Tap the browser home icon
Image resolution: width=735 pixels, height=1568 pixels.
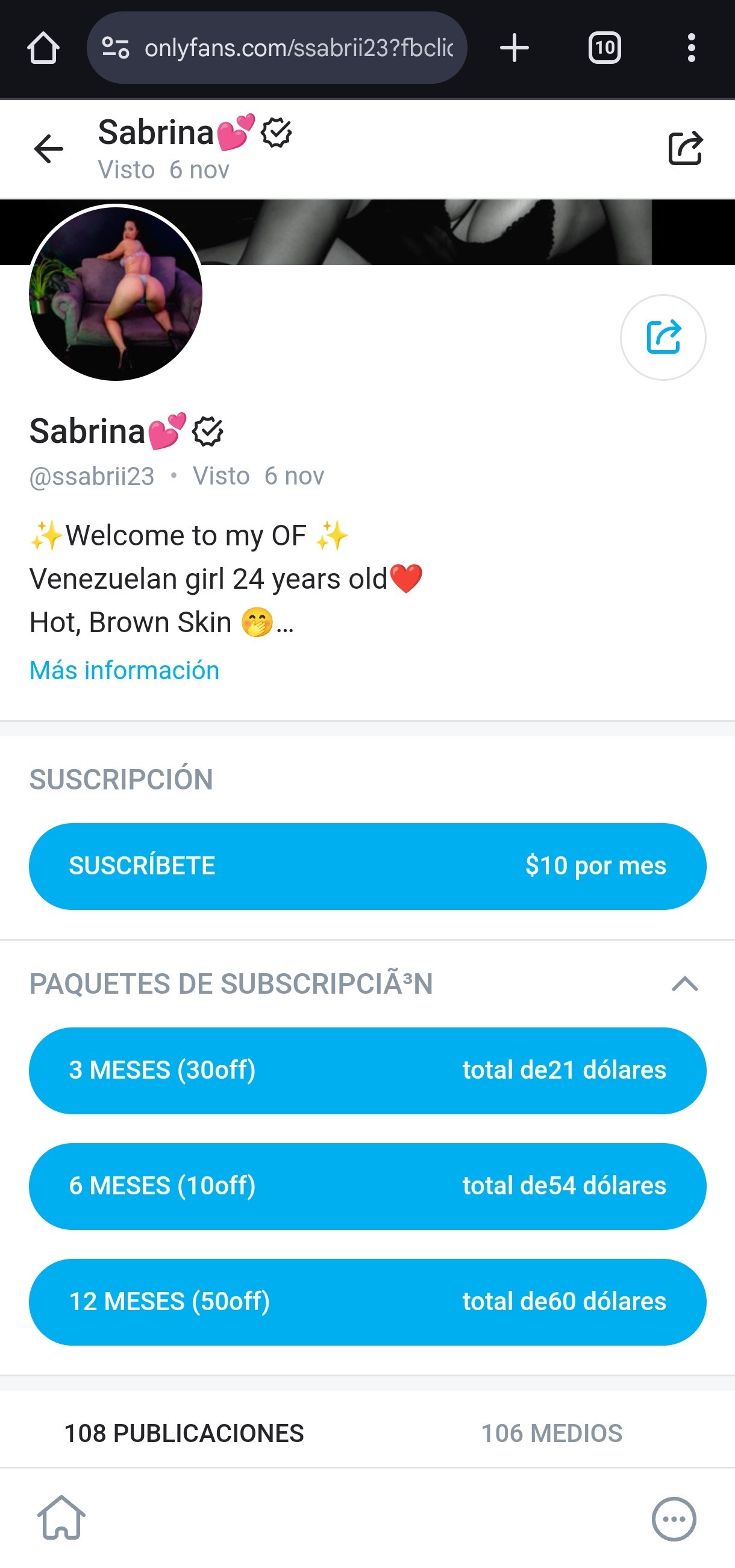[43, 48]
